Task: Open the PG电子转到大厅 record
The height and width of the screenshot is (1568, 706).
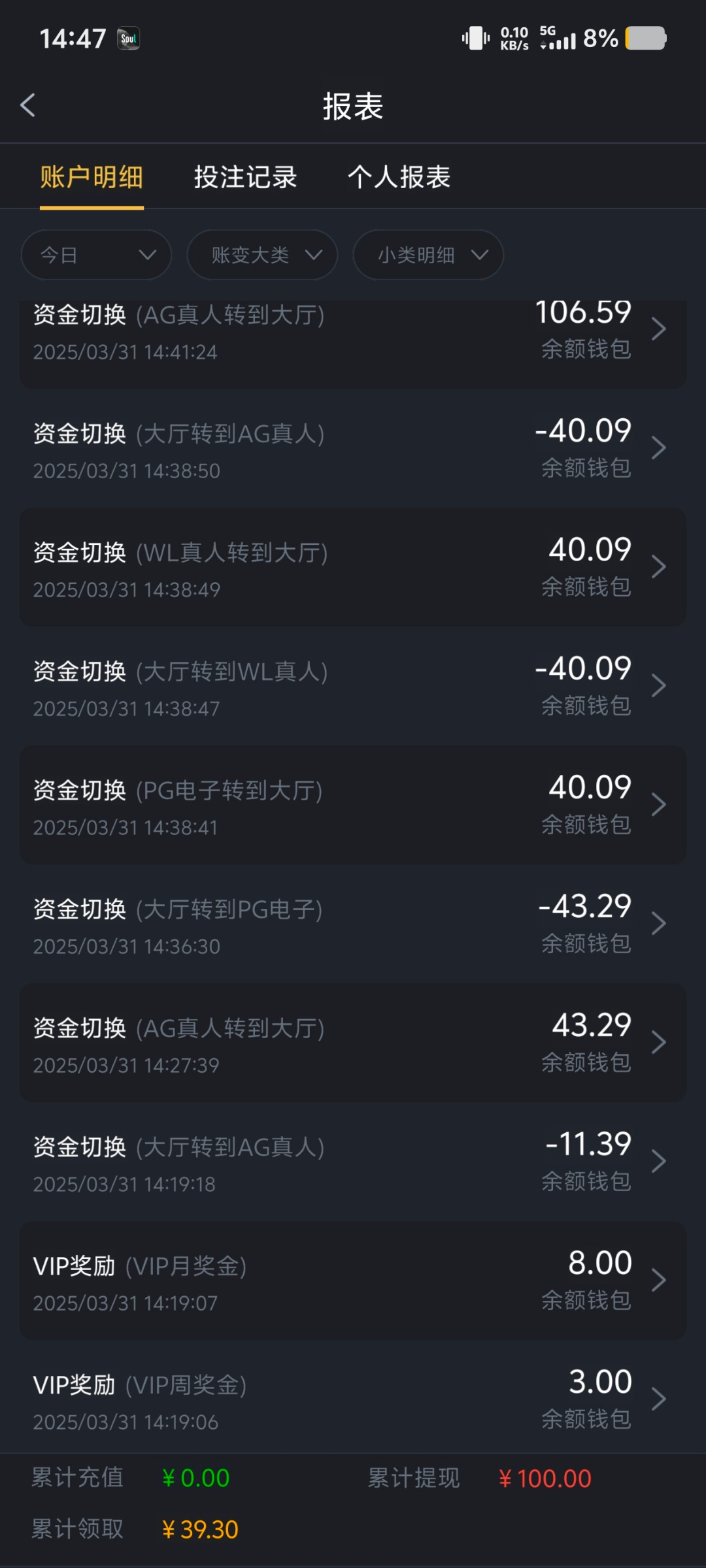Action: point(353,805)
